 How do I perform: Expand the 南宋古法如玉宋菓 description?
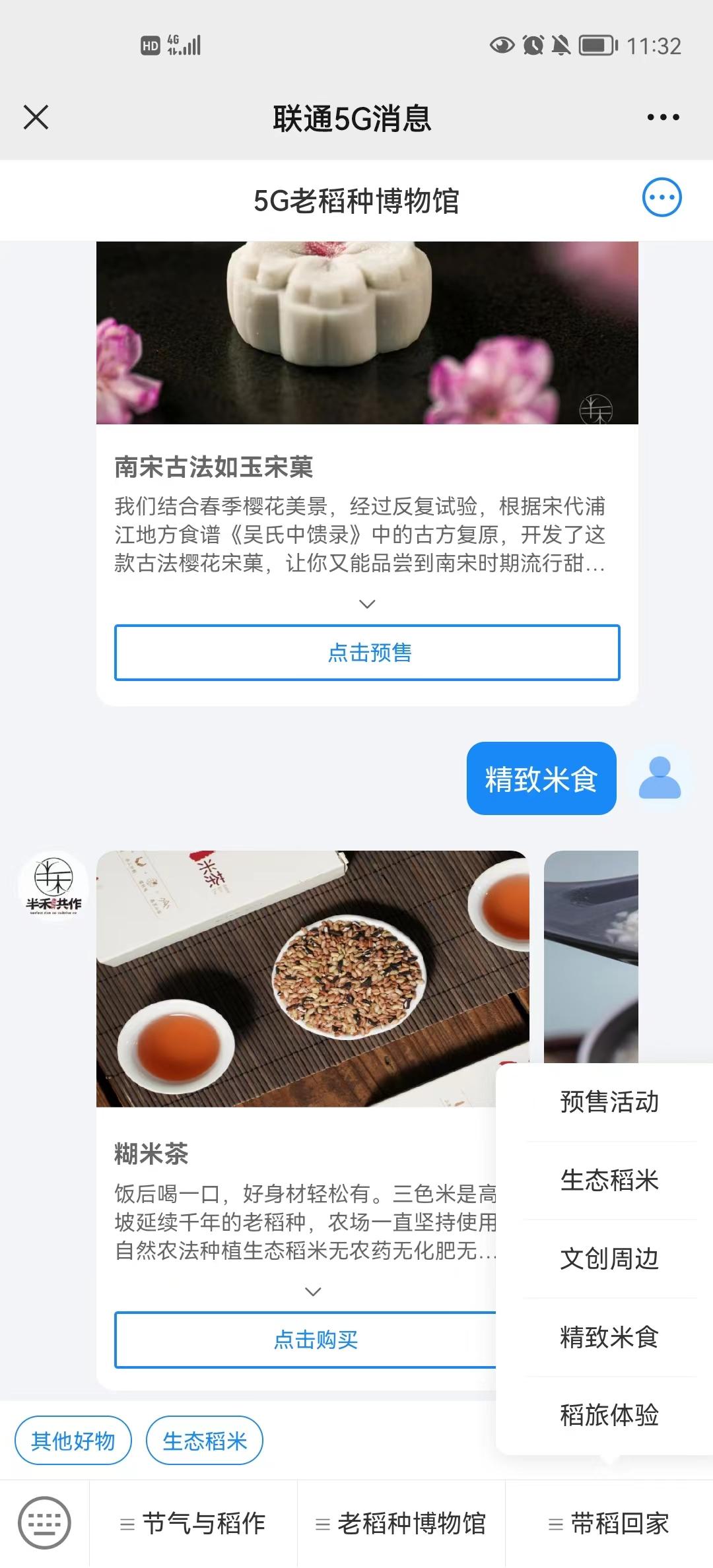click(x=367, y=604)
